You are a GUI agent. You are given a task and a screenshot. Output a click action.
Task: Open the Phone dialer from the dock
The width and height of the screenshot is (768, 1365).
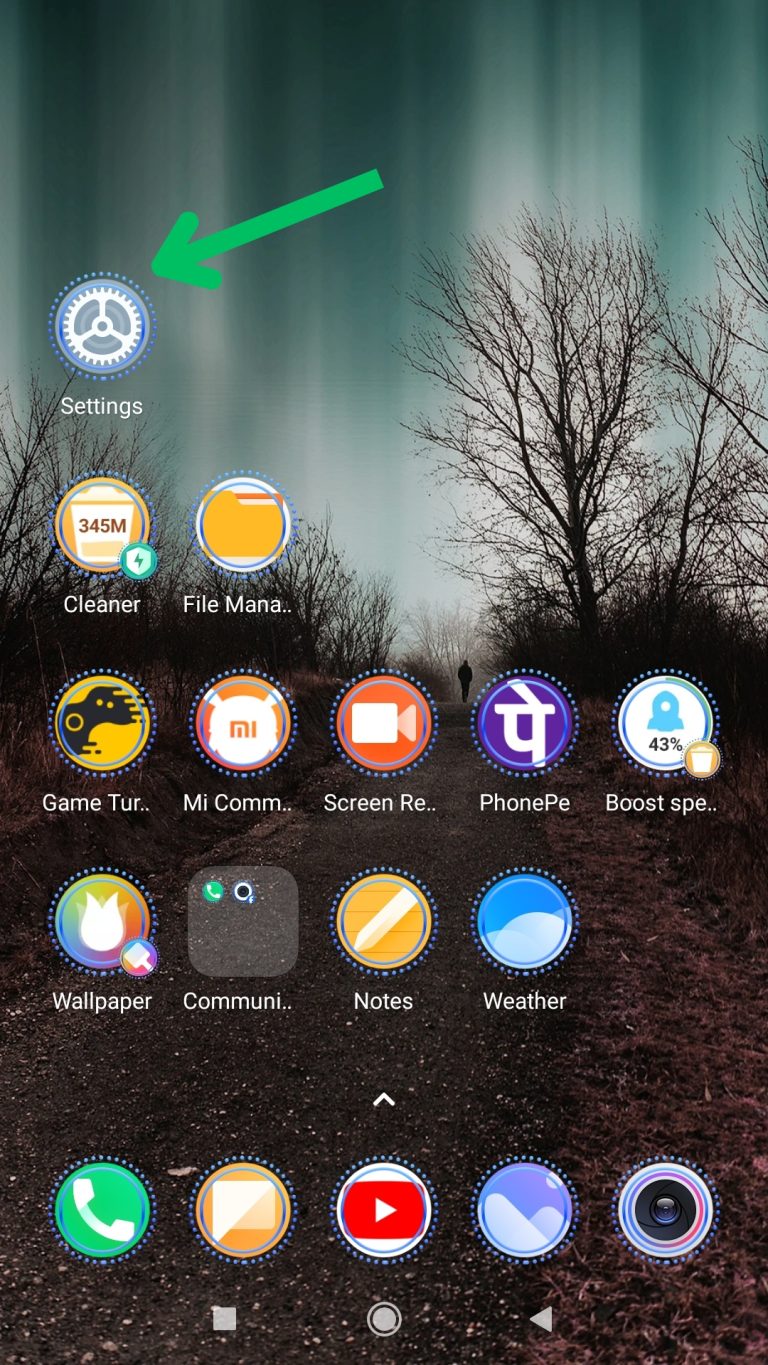point(101,1209)
